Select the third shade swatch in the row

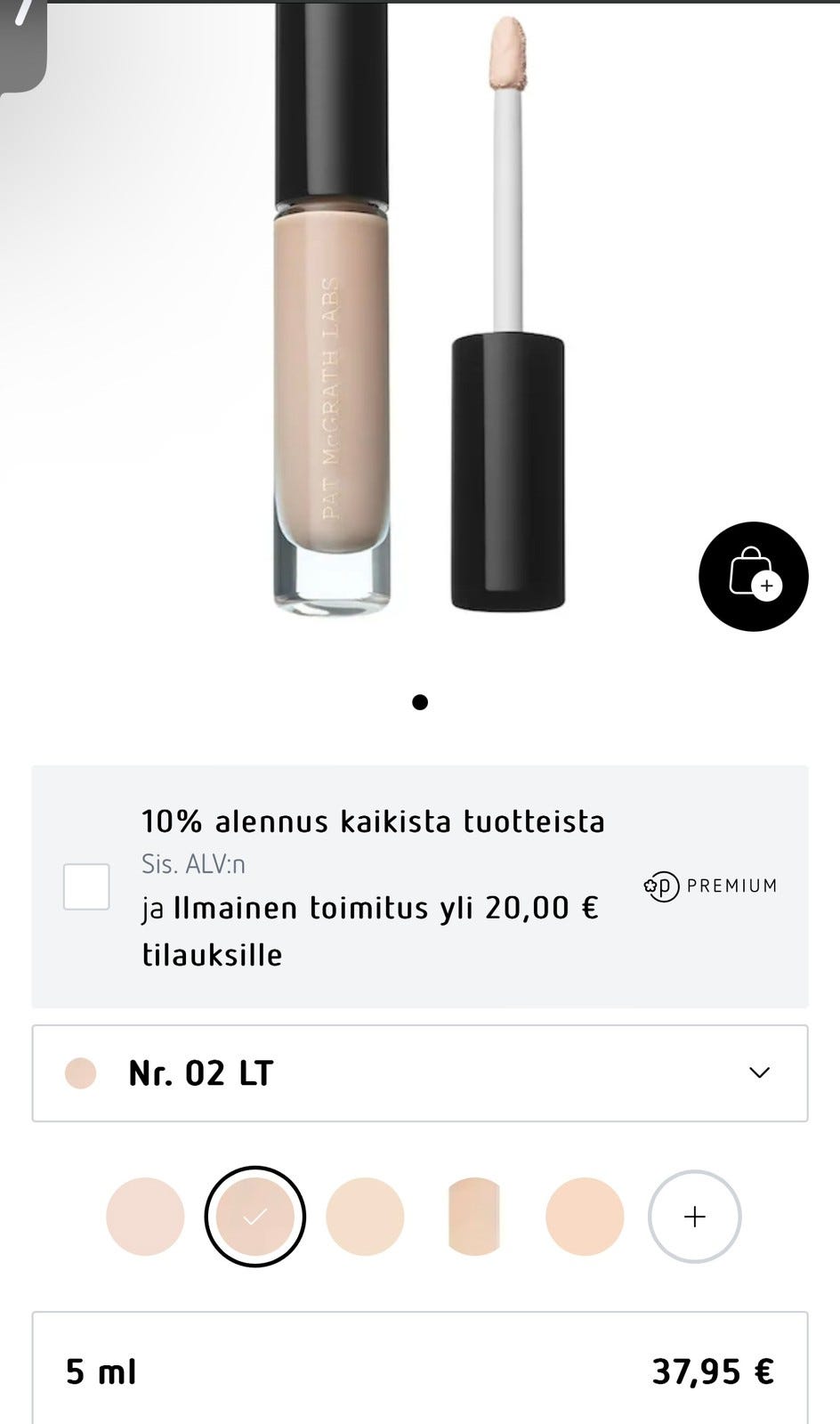(365, 1215)
